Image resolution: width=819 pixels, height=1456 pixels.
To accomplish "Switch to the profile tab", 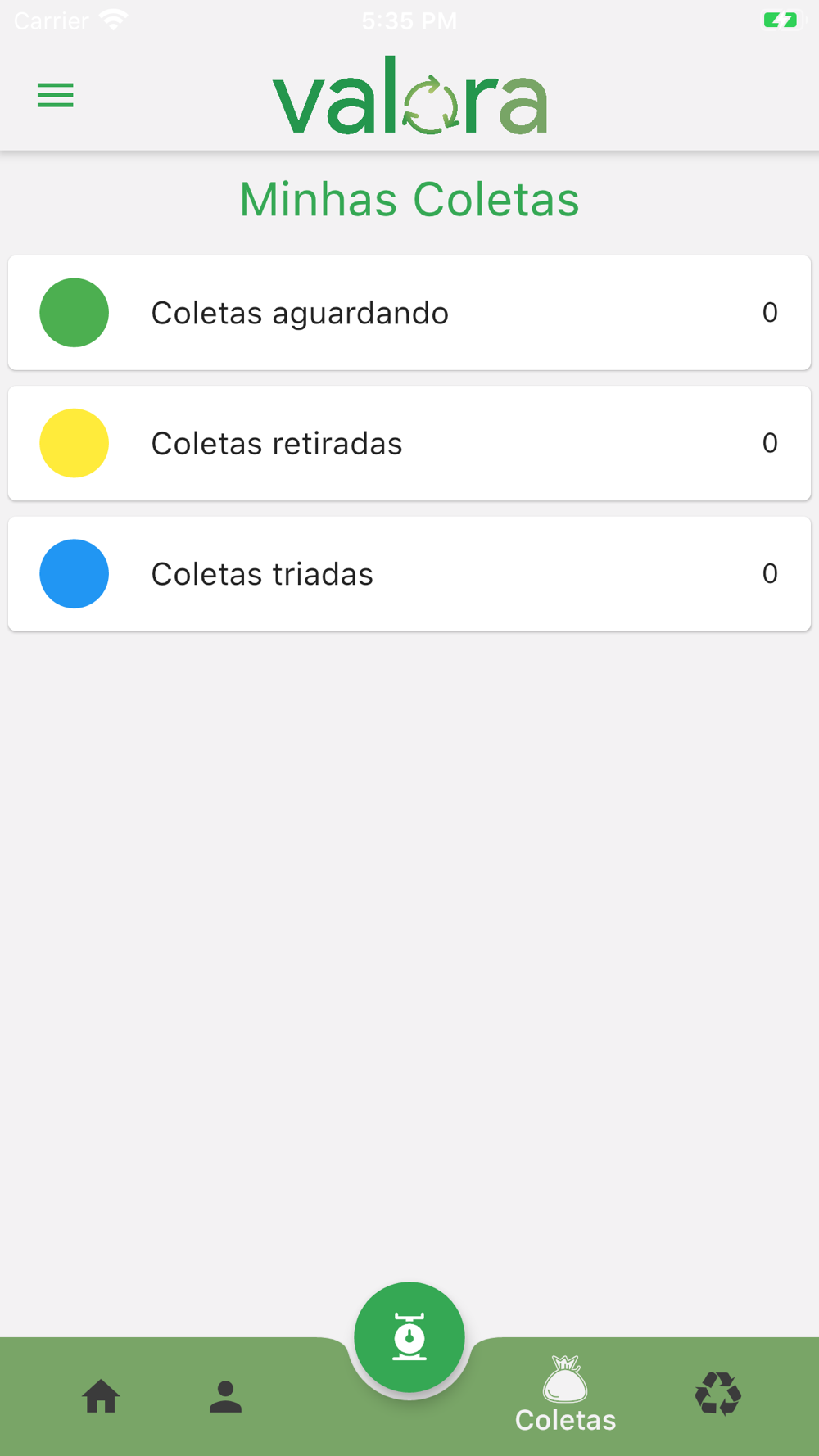I will pos(225,1396).
